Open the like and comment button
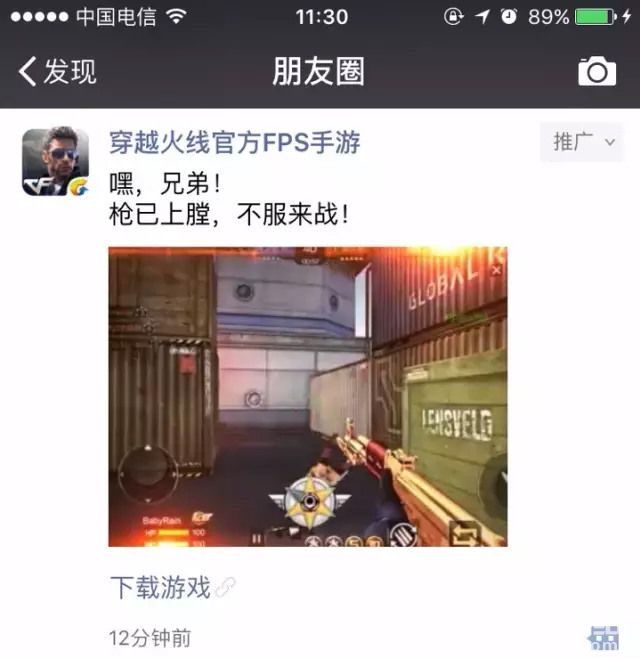640x659 pixels. pos(603,638)
